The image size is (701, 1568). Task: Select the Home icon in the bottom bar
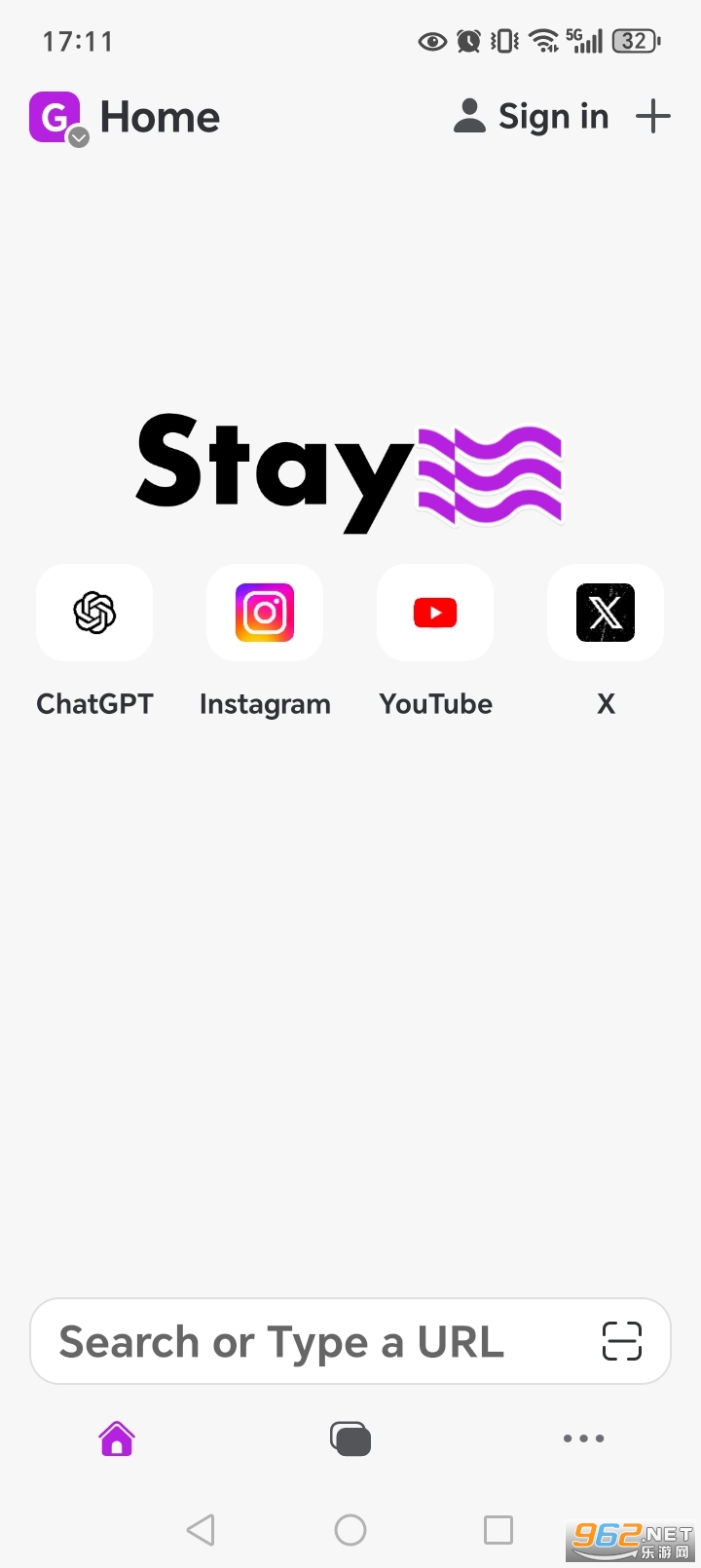point(117,1438)
